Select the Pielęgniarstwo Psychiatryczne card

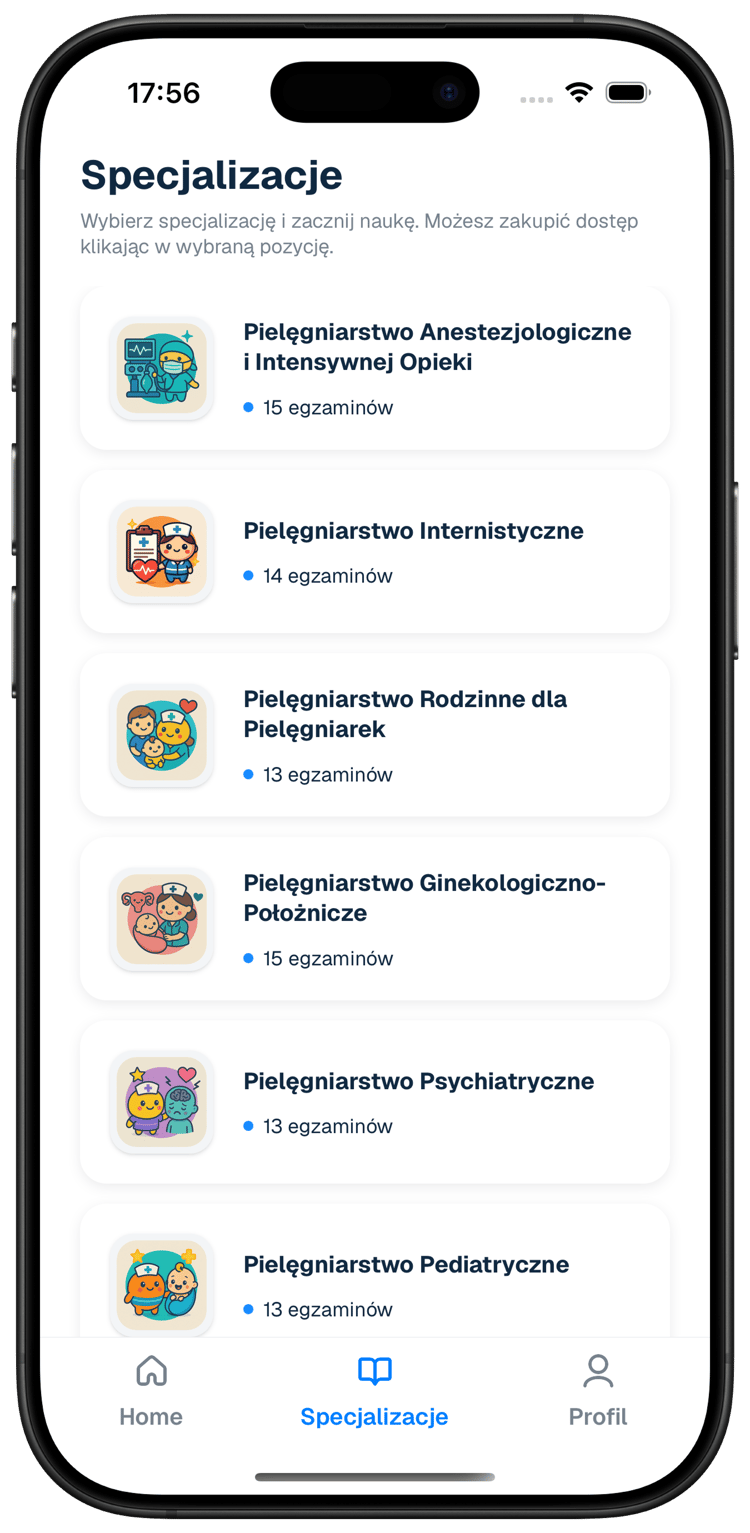point(374,1102)
